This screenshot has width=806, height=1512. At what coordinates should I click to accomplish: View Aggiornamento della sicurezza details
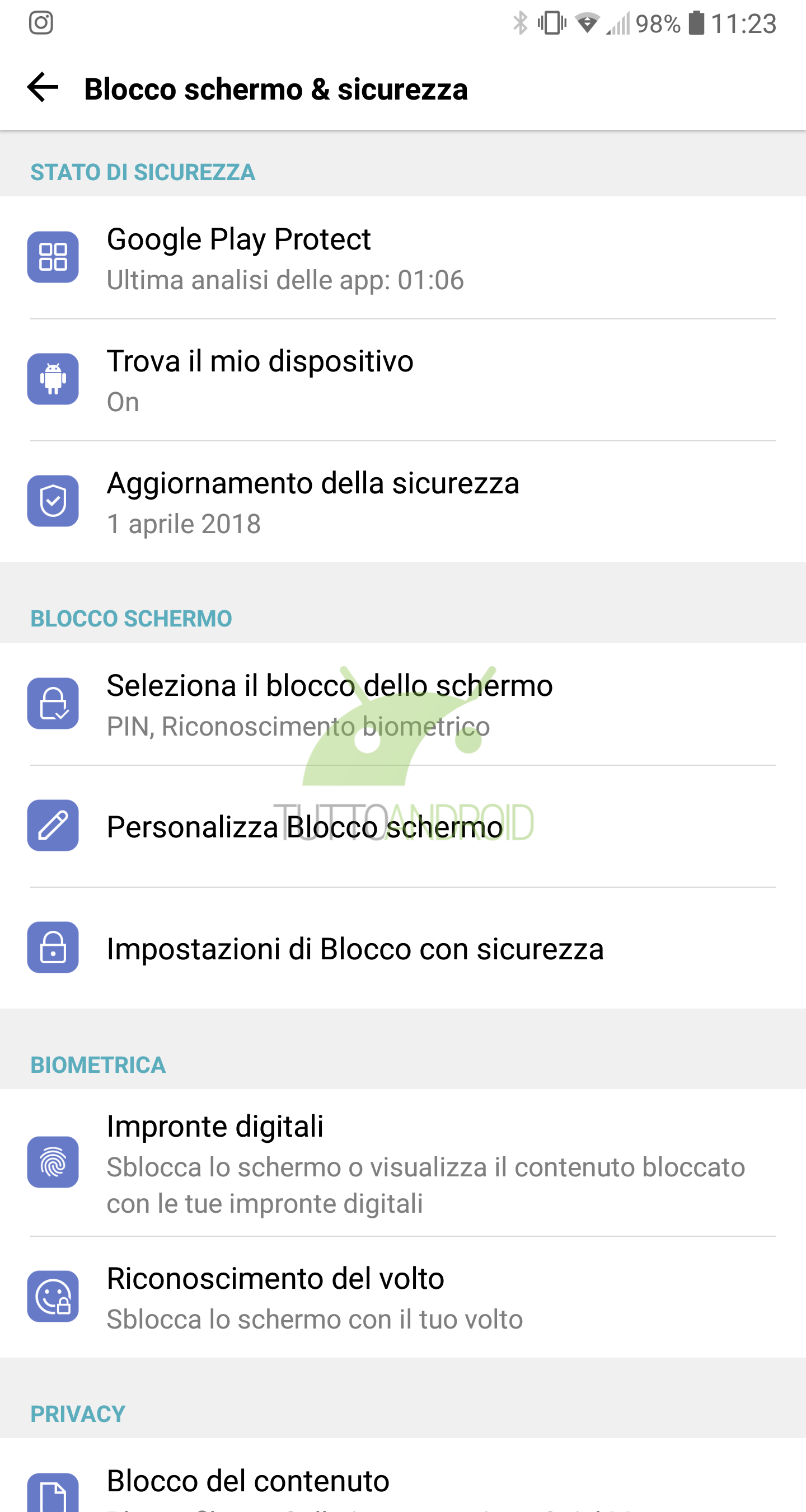point(403,502)
